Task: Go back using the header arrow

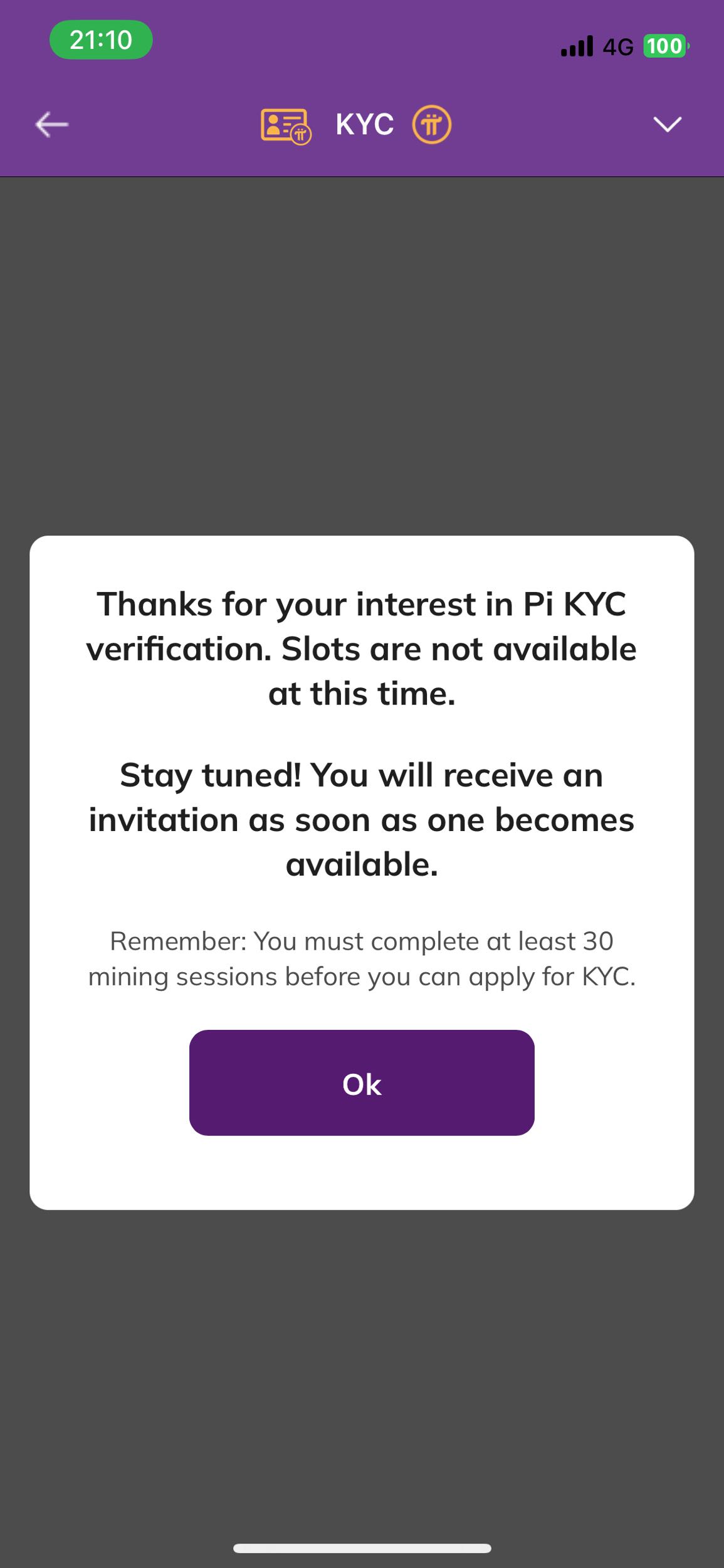Action: pyautogui.click(x=52, y=124)
